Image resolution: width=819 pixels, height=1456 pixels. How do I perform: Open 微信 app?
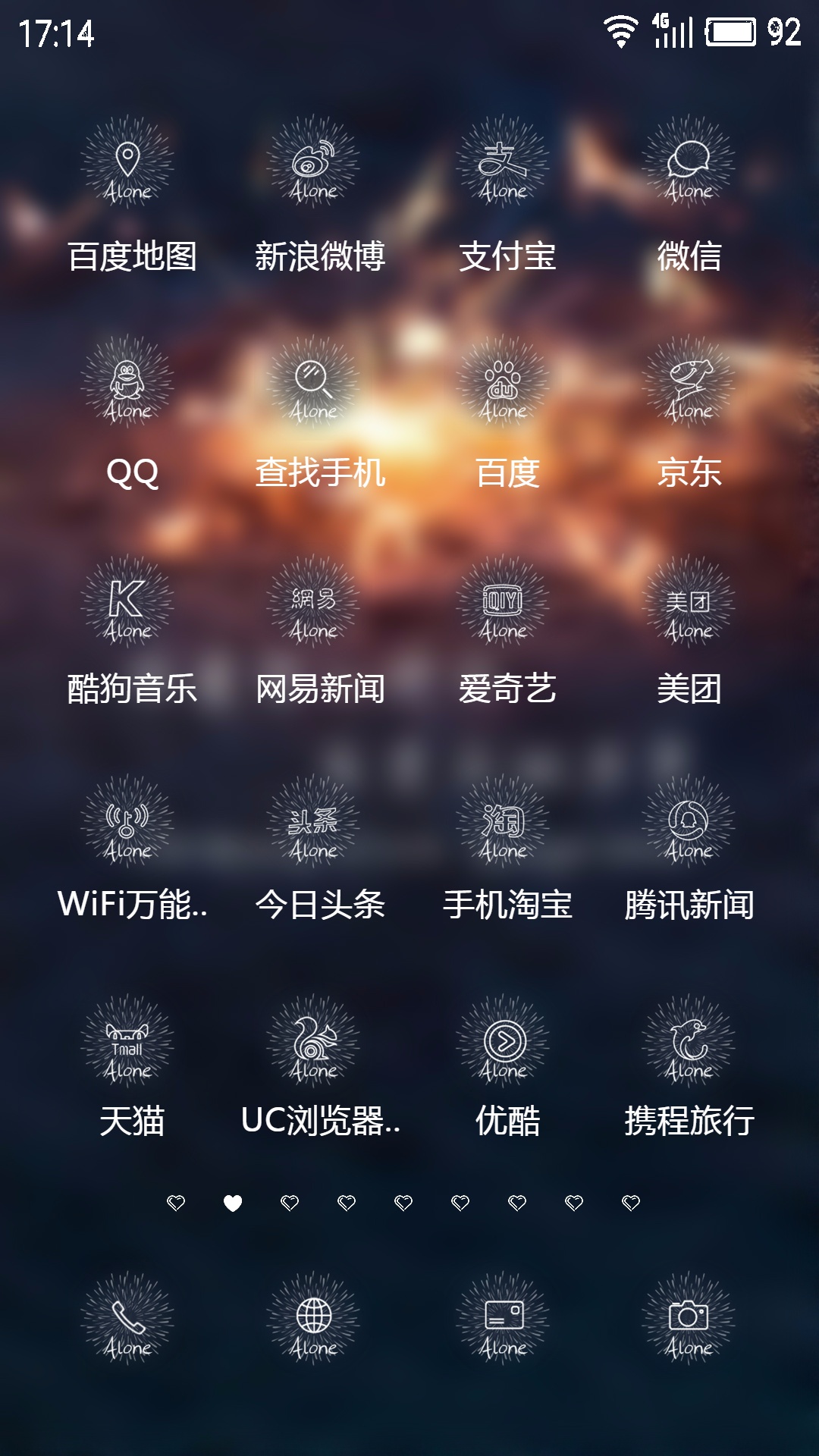(689, 163)
